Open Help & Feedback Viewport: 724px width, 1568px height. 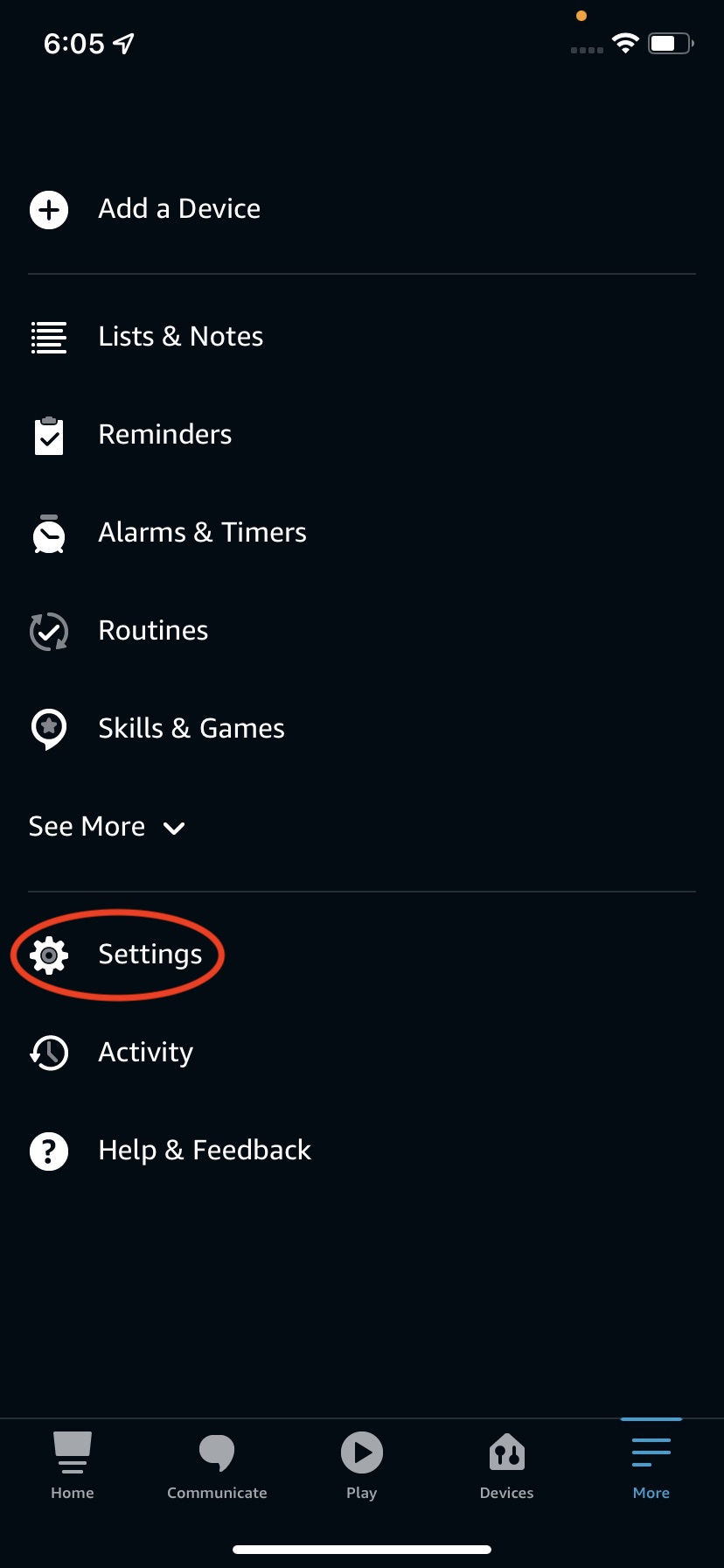coord(204,1151)
